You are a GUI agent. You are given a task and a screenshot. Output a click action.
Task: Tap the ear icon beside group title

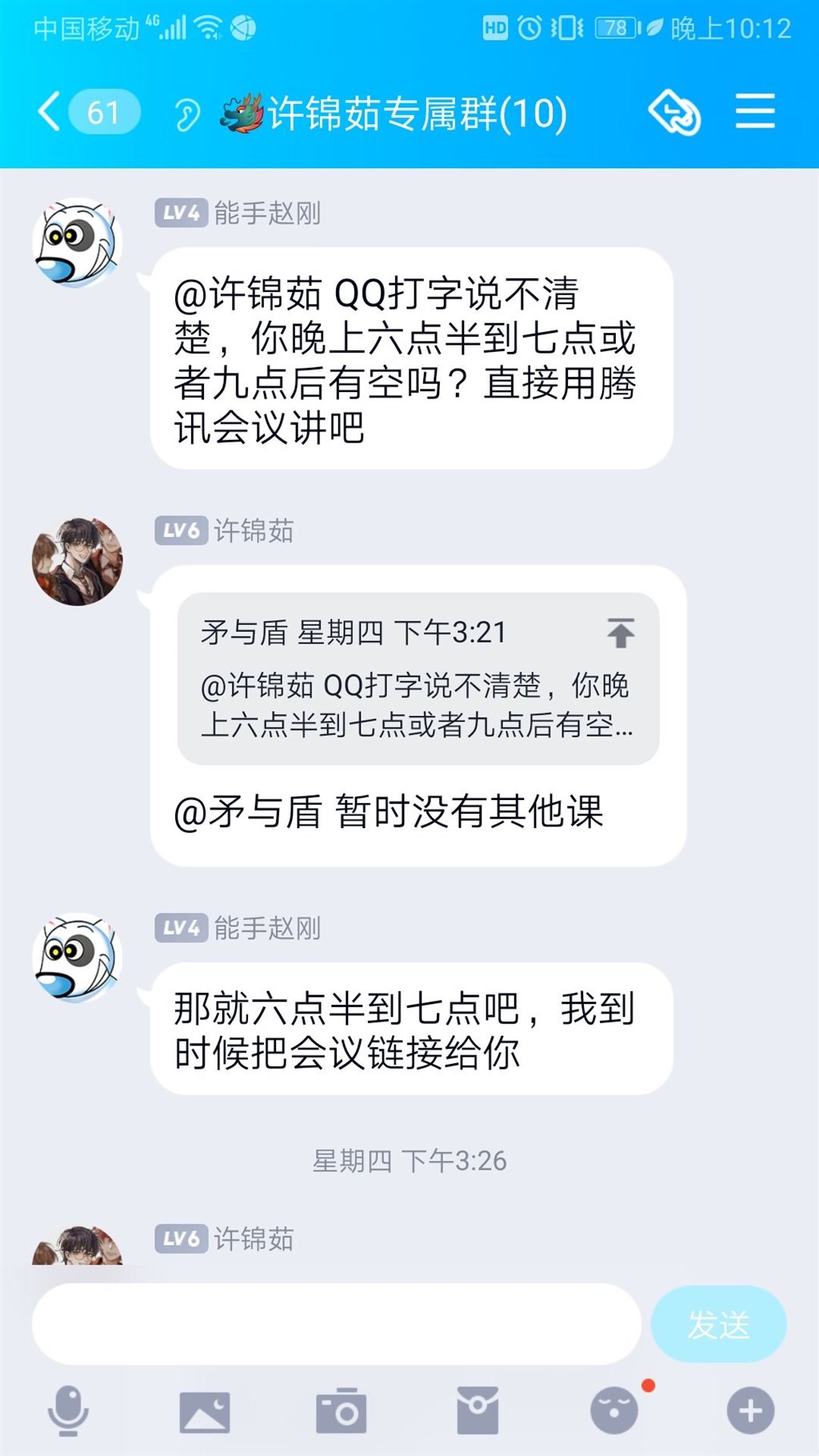187,114
